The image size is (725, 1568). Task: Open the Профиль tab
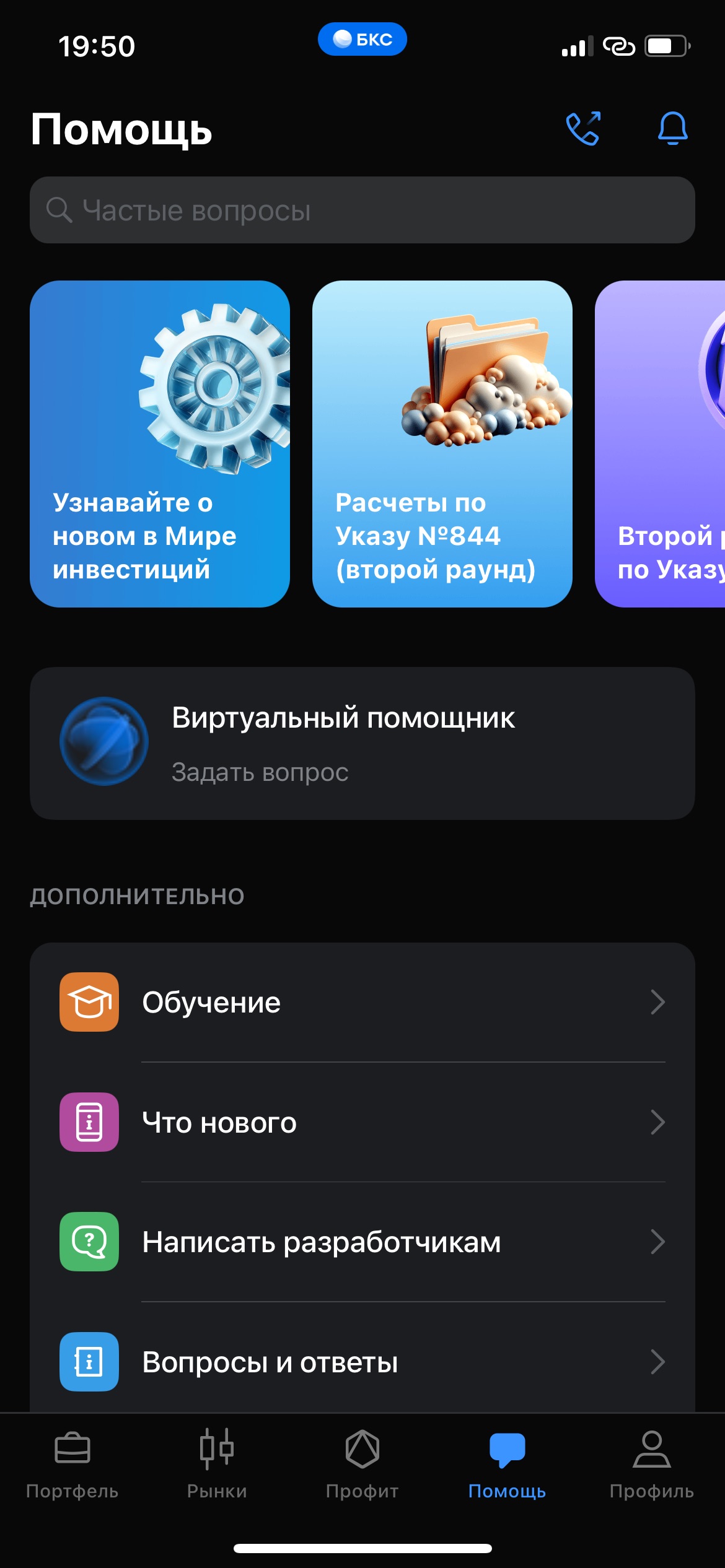[651, 1465]
